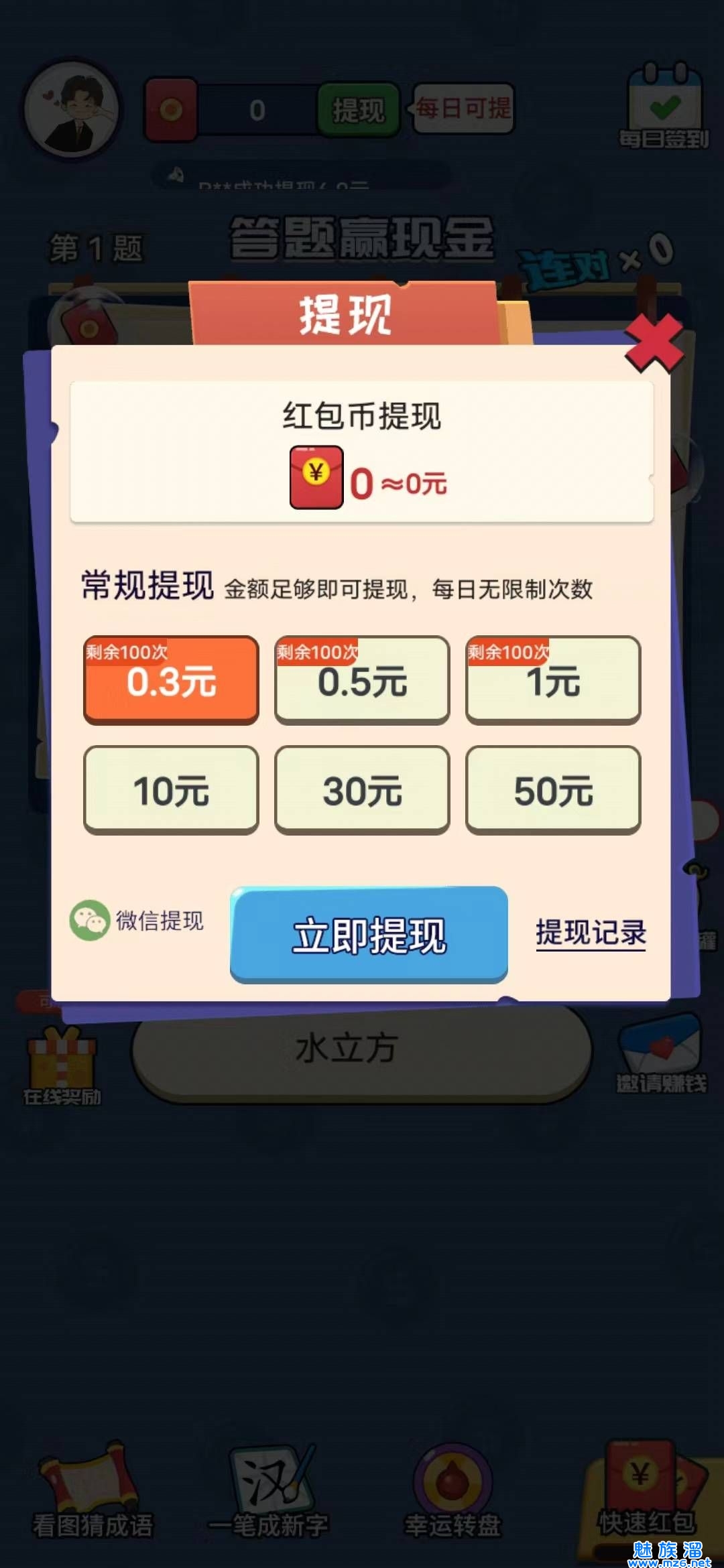Select the 0.3元 withdrawal amount
This screenshot has height=1568, width=724.
pyautogui.click(x=171, y=680)
